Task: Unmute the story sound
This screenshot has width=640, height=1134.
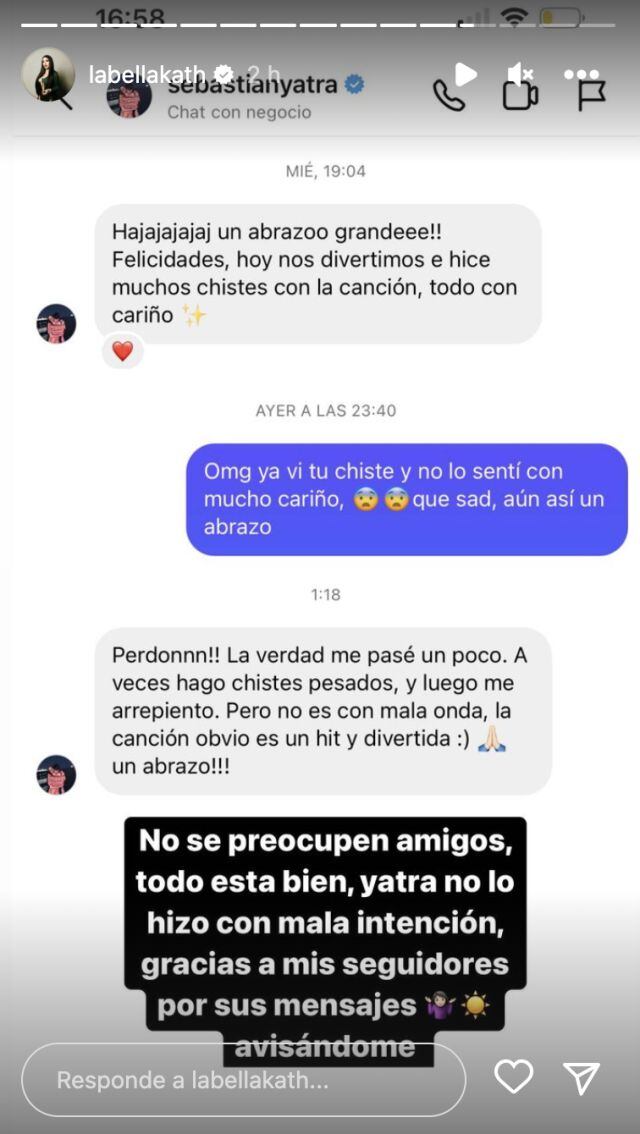Action: pyautogui.click(x=520, y=74)
